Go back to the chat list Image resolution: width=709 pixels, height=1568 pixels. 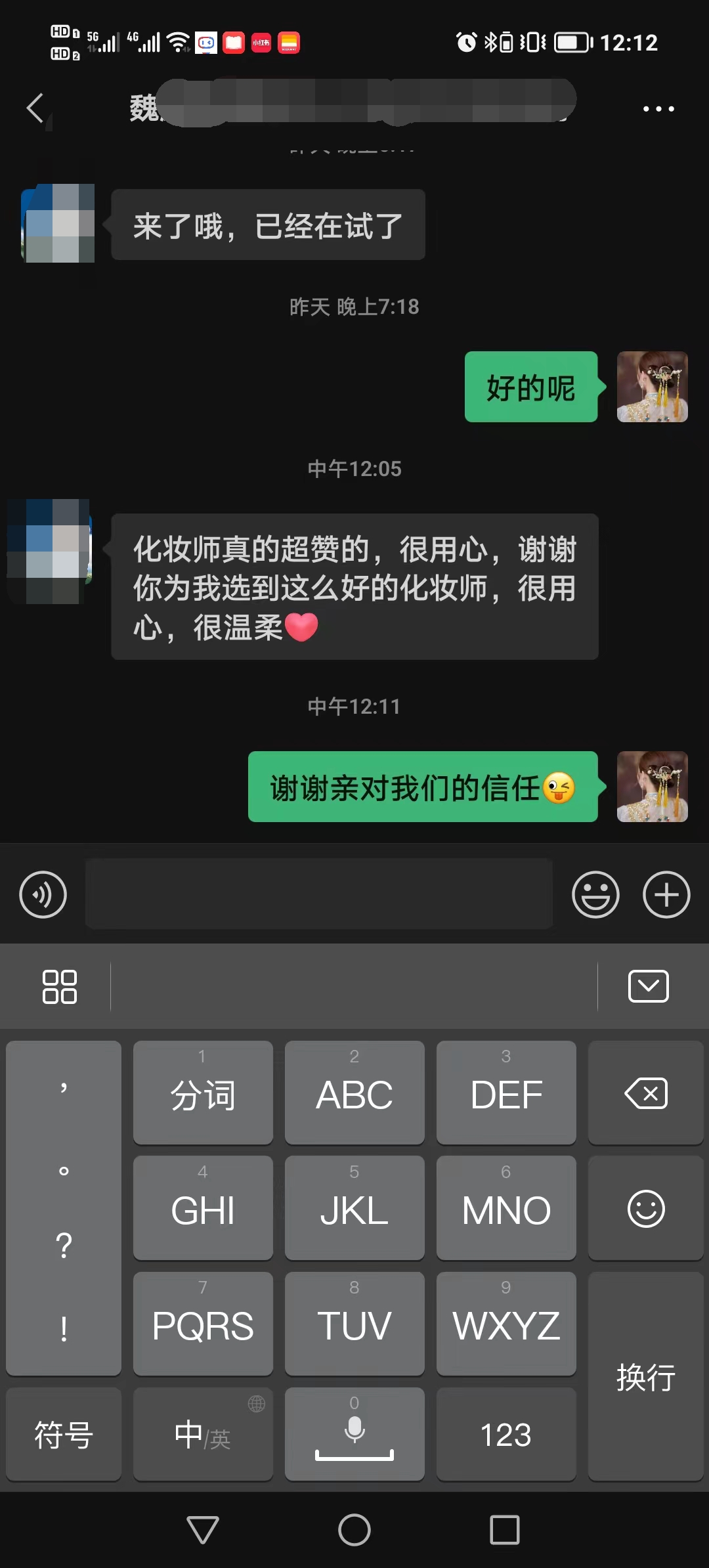tap(35, 108)
